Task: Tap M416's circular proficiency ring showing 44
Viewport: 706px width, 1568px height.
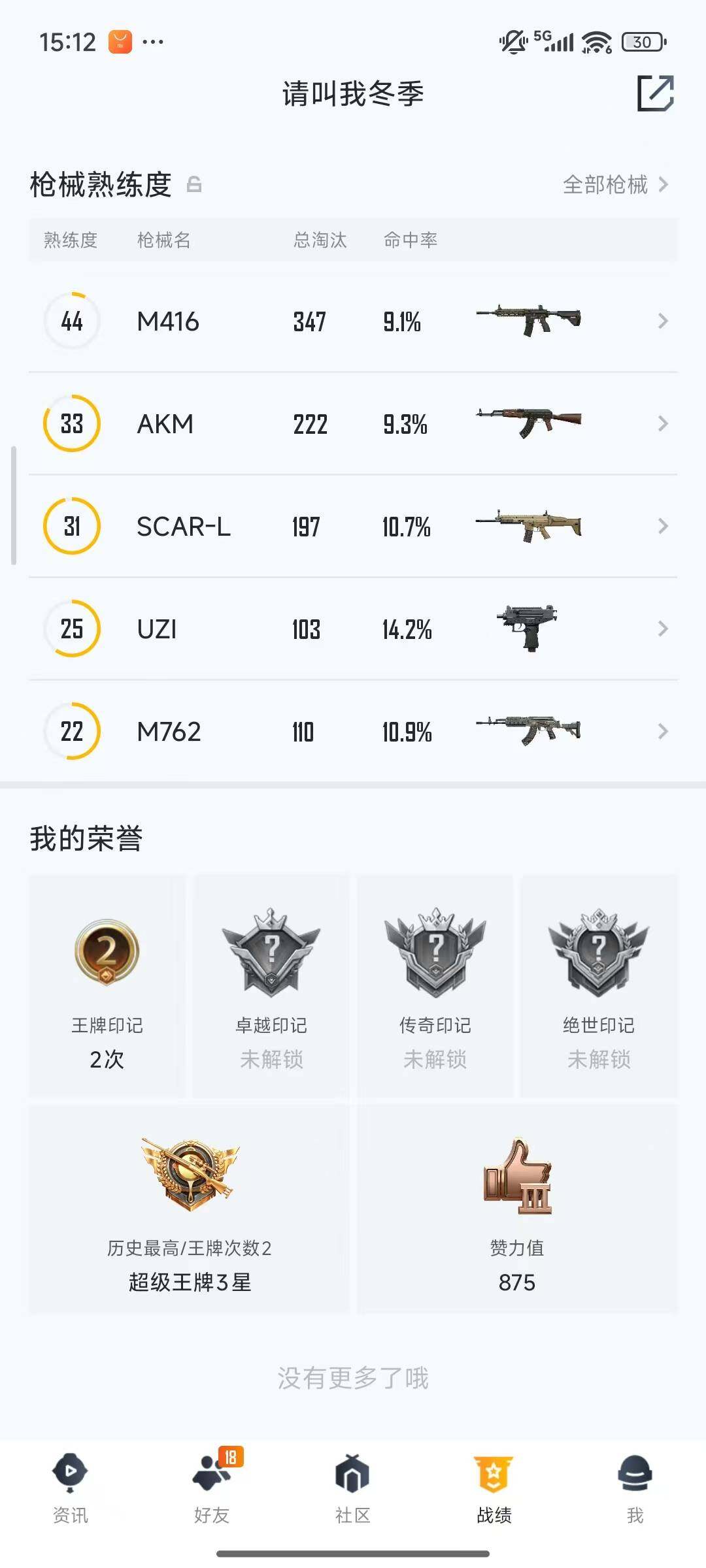Action: point(71,321)
